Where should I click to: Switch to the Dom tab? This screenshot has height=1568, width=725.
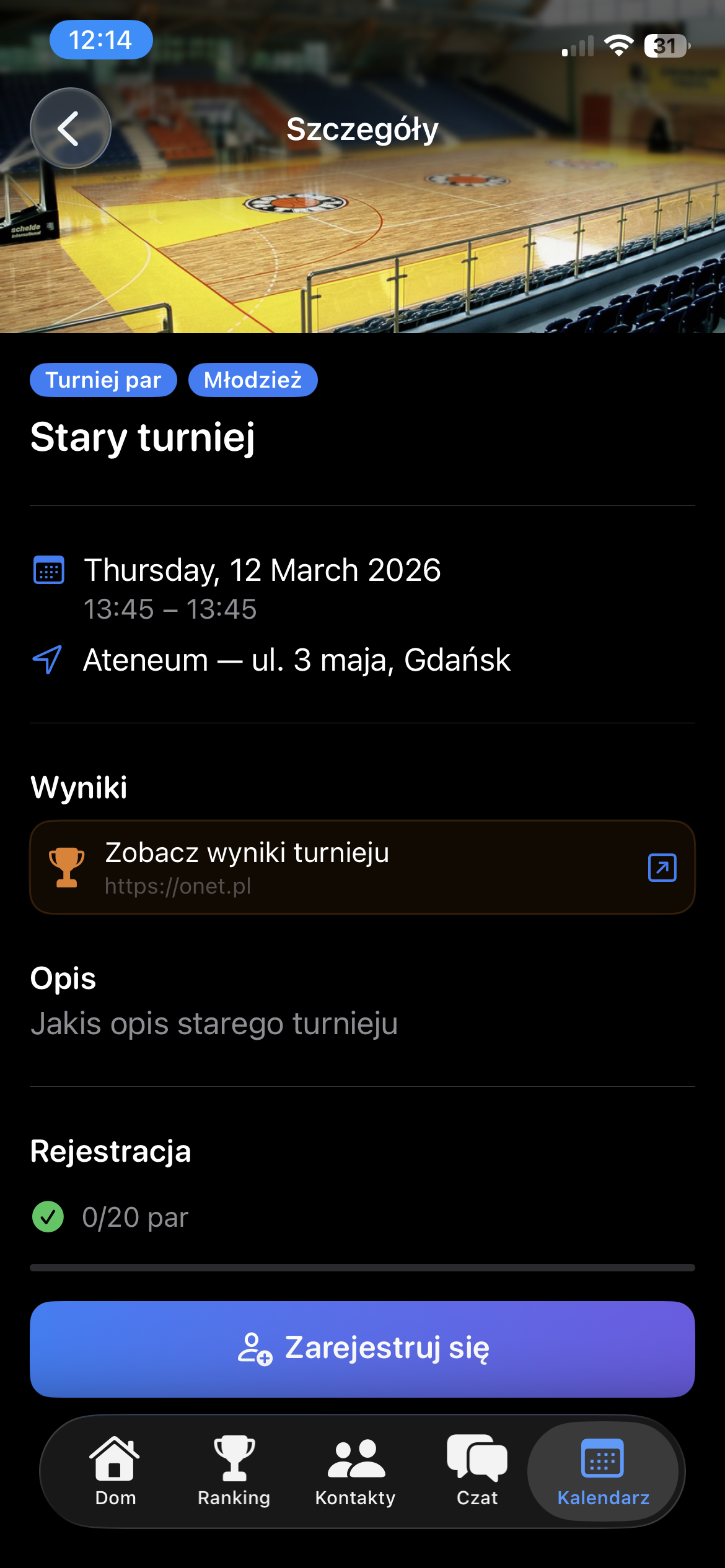(x=115, y=1471)
